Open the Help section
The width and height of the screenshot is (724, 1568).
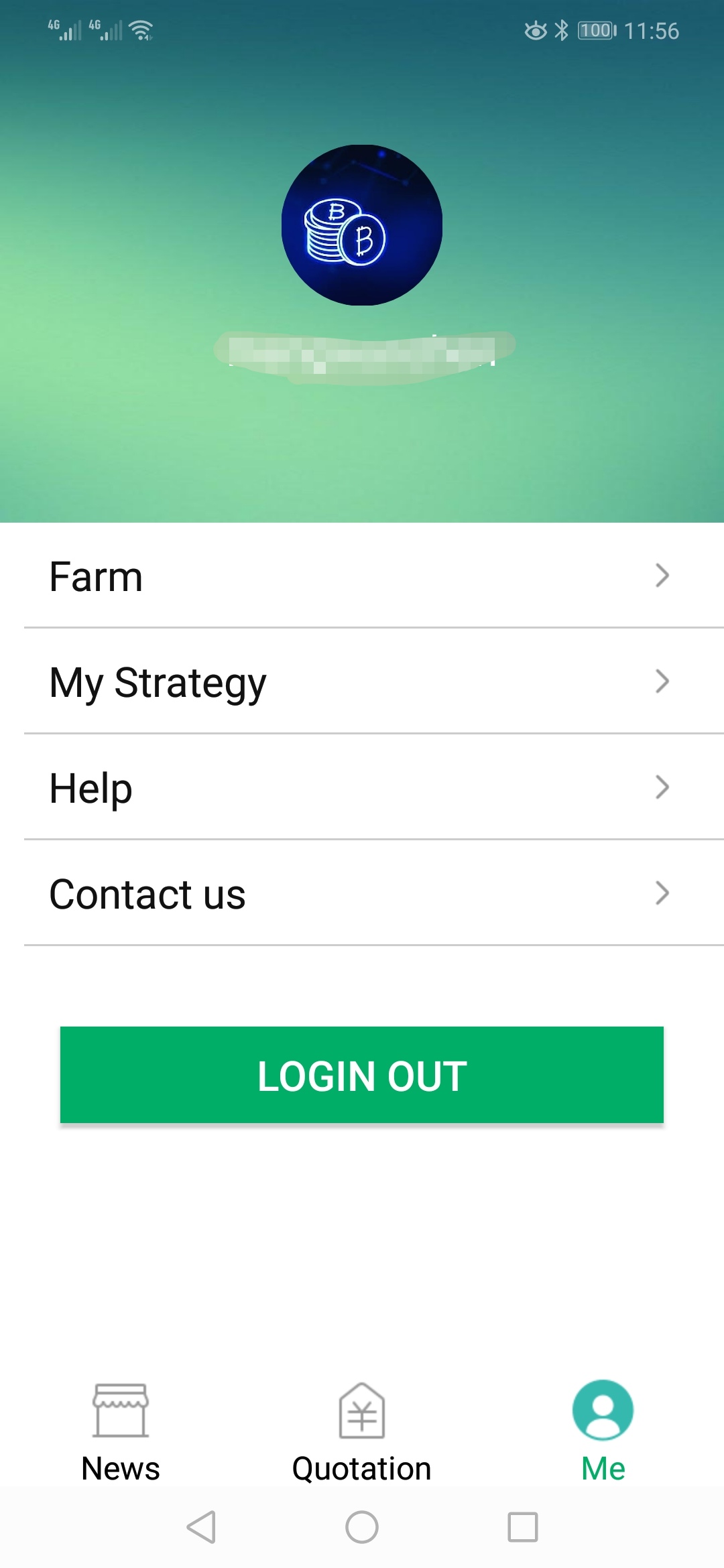[362, 788]
